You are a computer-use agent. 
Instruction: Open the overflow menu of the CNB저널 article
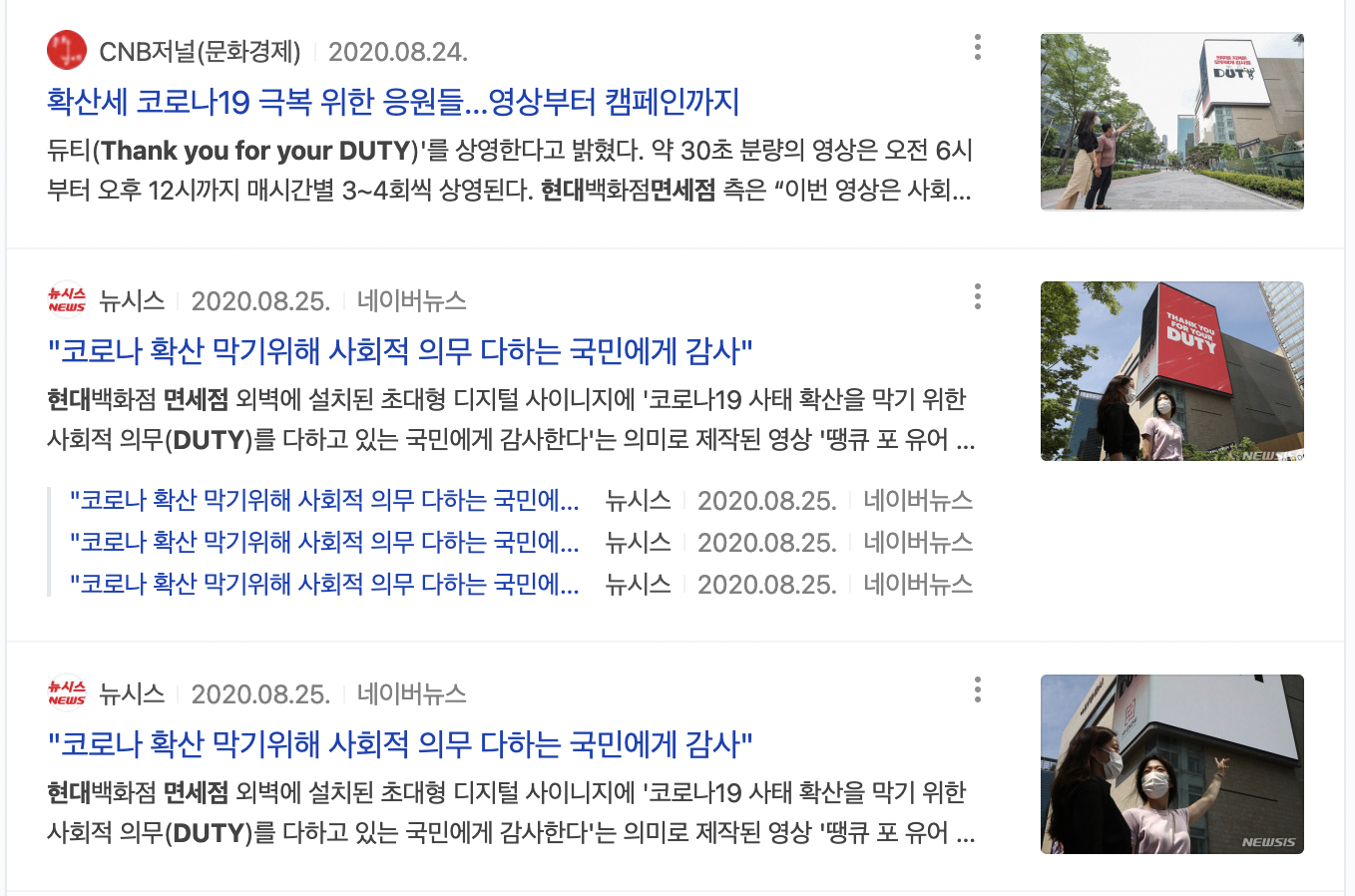(977, 47)
